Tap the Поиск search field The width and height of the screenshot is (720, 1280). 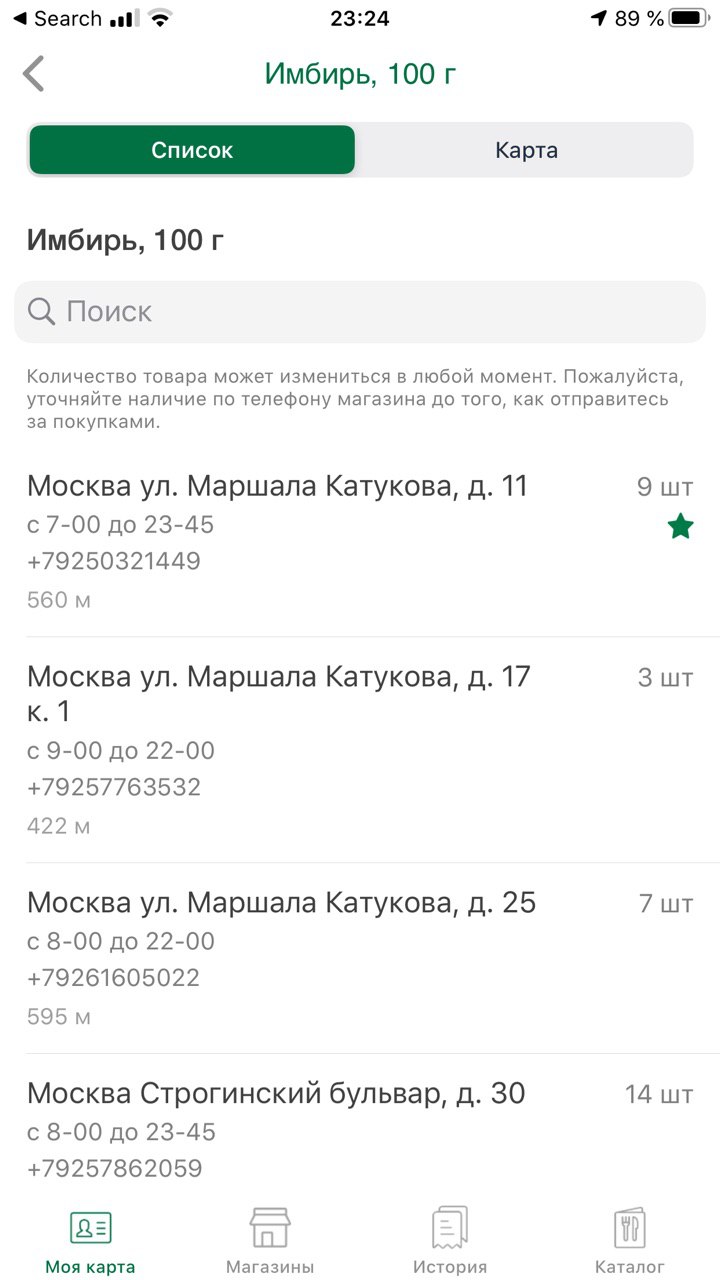click(360, 311)
